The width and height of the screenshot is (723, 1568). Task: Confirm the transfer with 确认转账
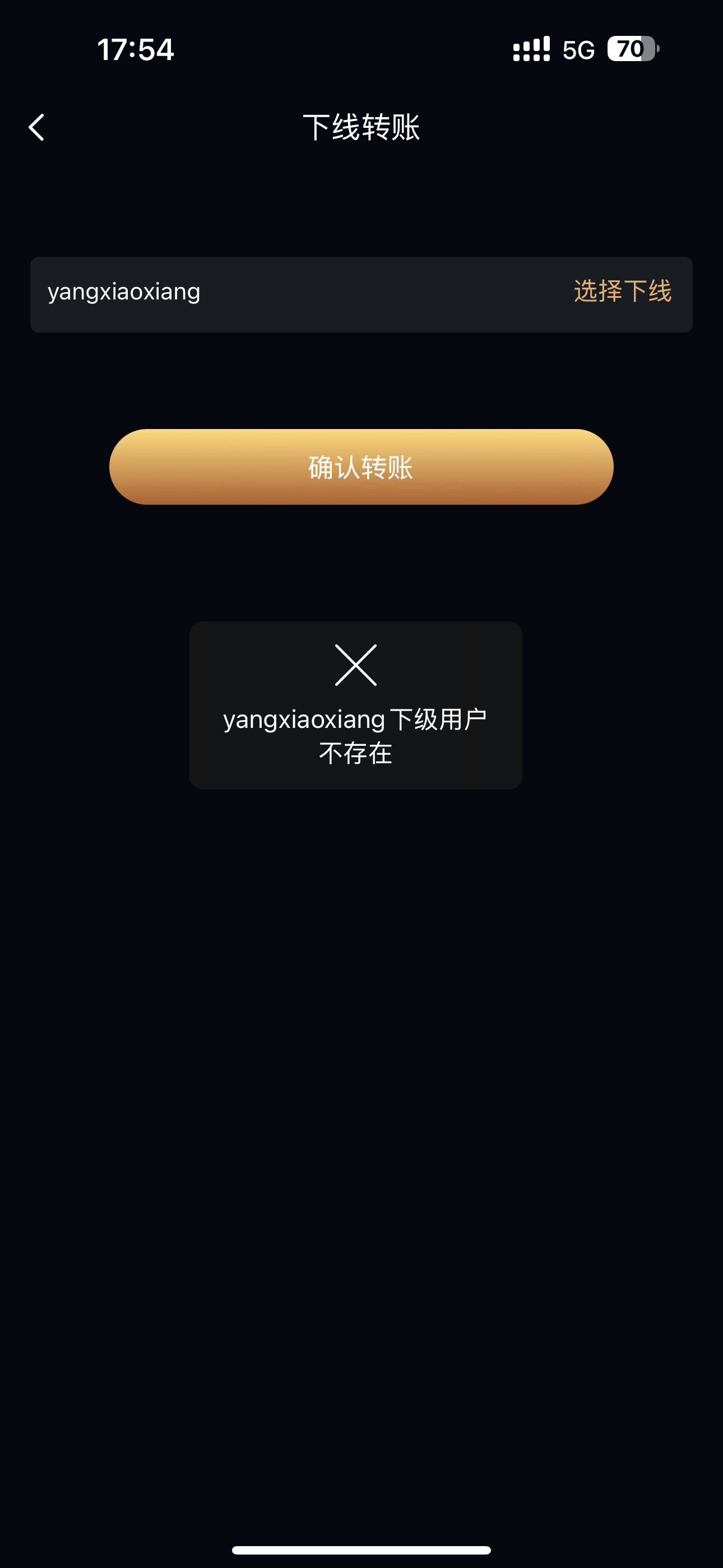[x=361, y=467]
